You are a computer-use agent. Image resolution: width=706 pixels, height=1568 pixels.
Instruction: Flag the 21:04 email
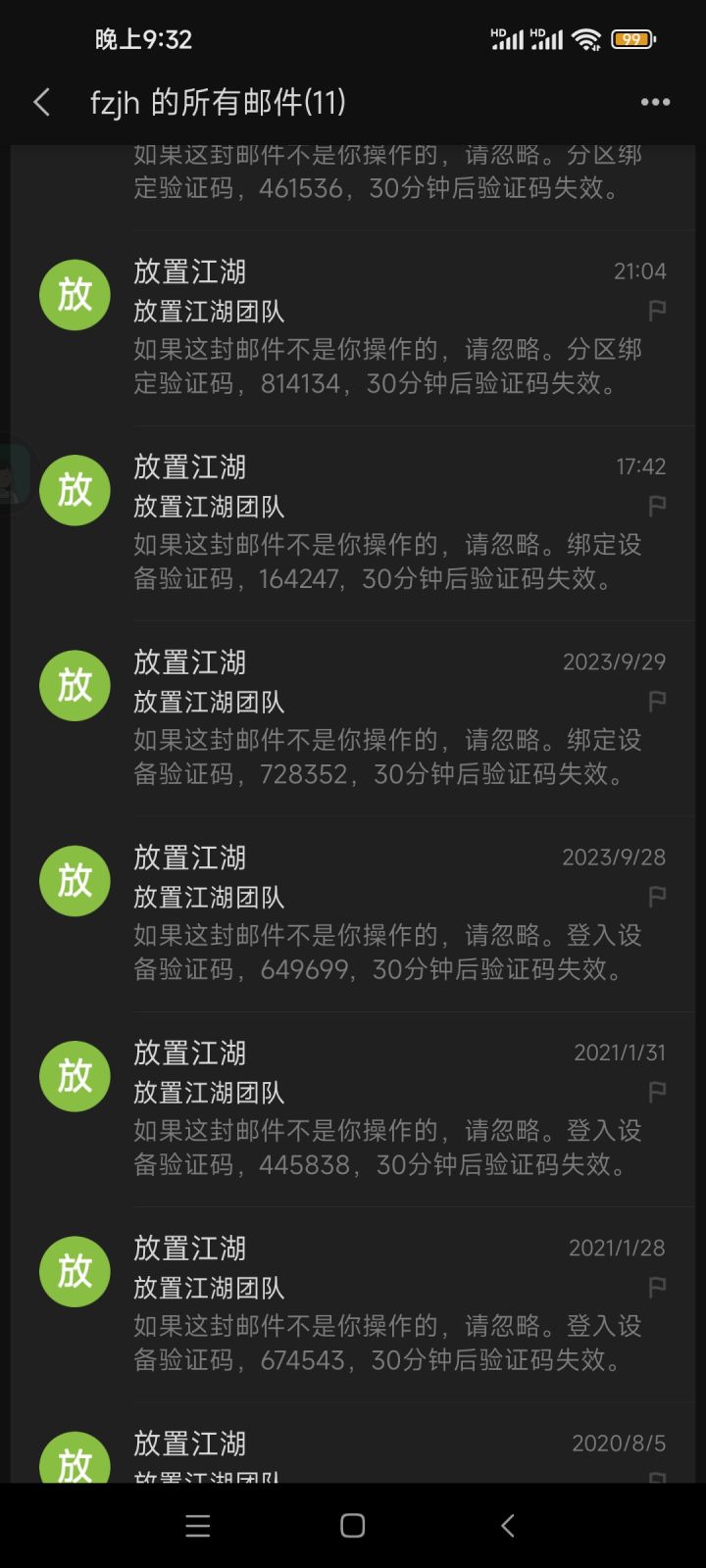pyautogui.click(x=657, y=312)
